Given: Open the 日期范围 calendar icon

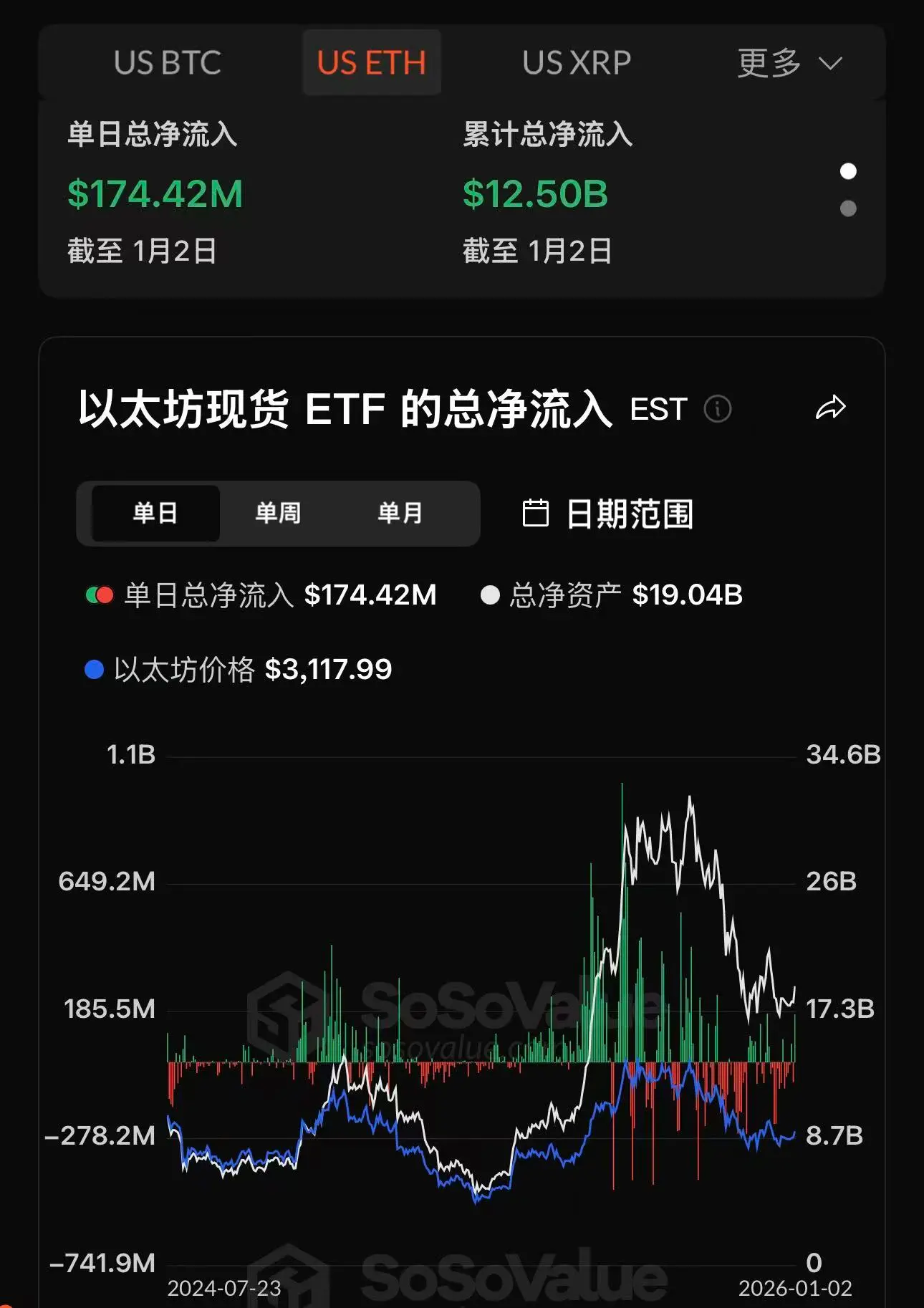Looking at the screenshot, I should tap(536, 513).
